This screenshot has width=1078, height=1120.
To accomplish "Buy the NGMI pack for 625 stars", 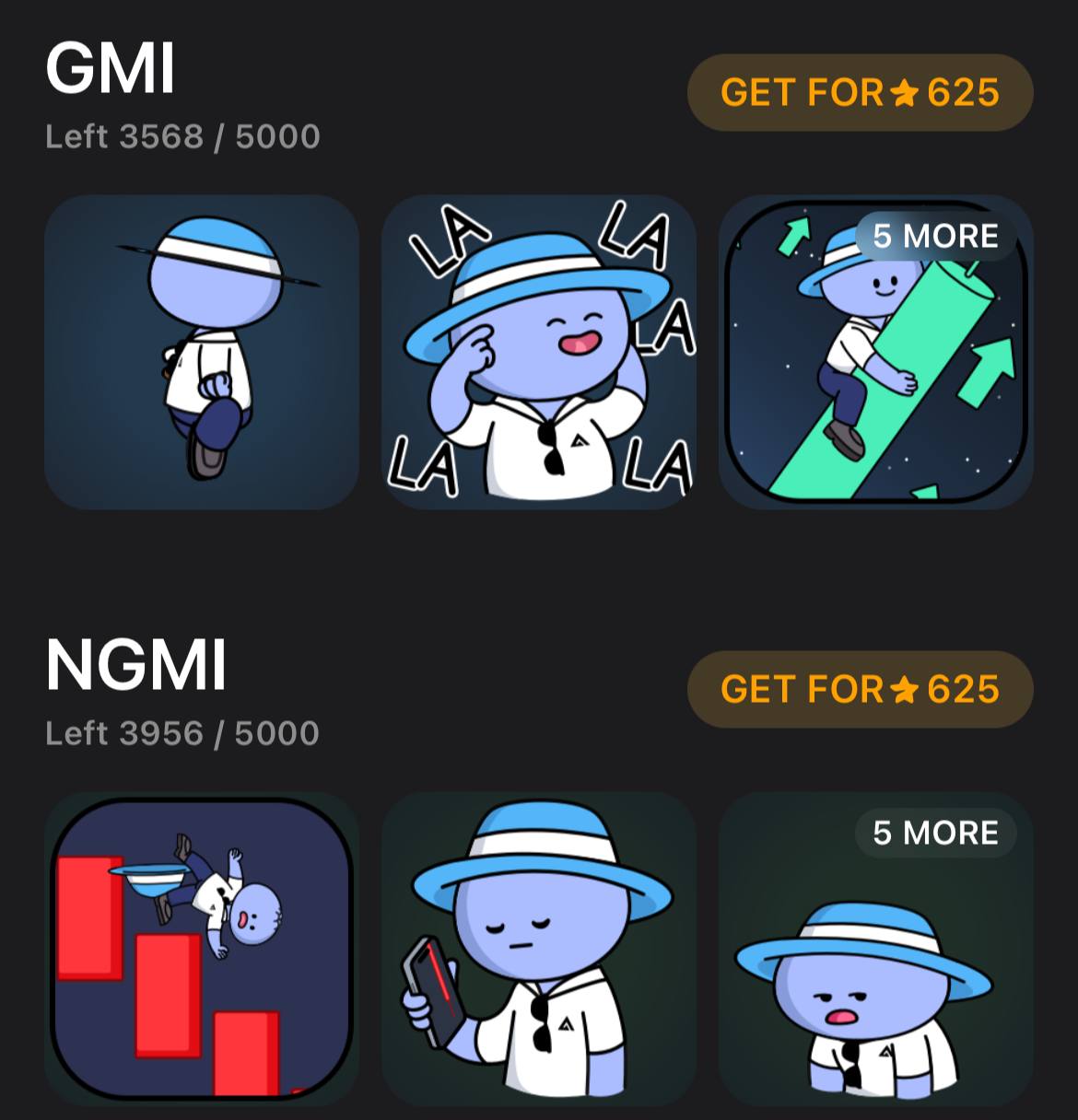I will click(x=860, y=690).
